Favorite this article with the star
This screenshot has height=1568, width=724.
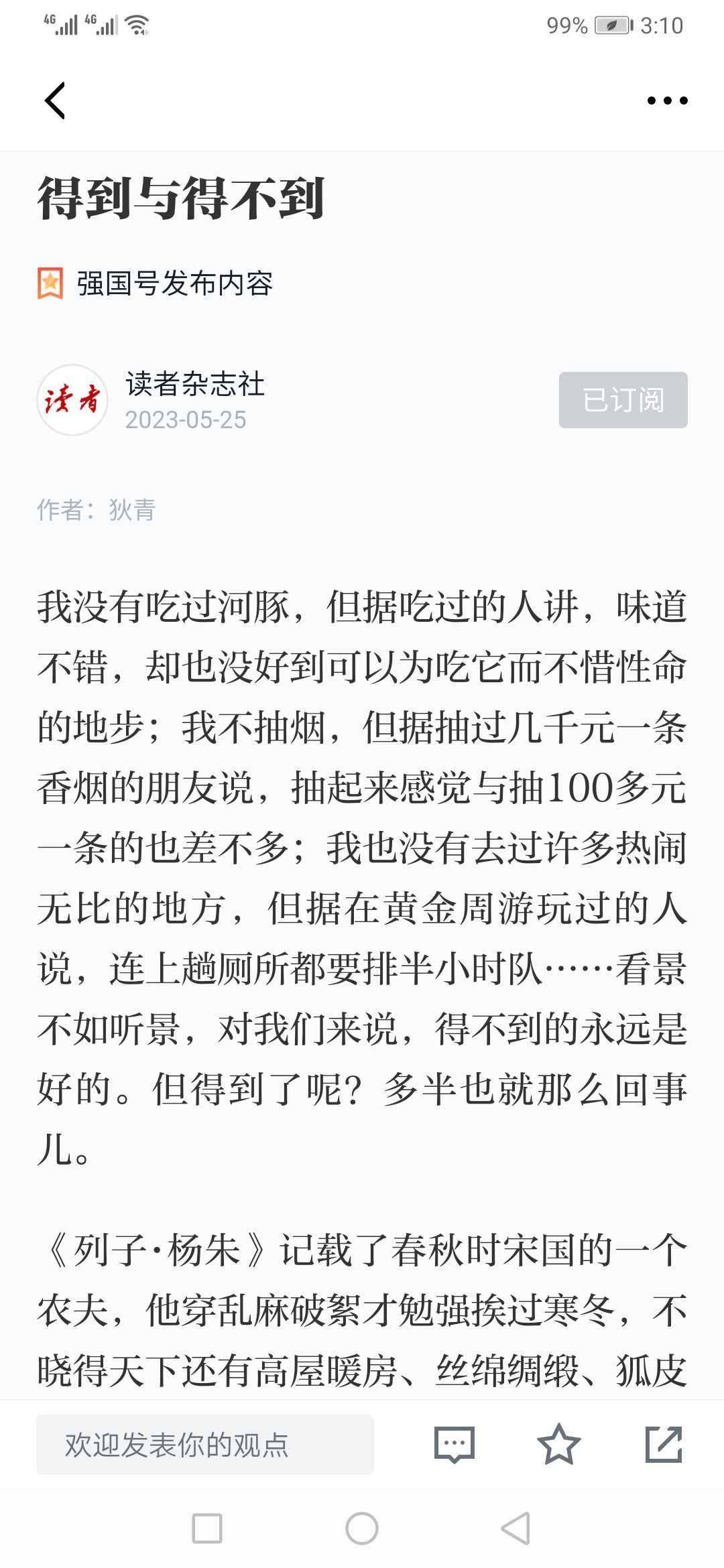[558, 1444]
